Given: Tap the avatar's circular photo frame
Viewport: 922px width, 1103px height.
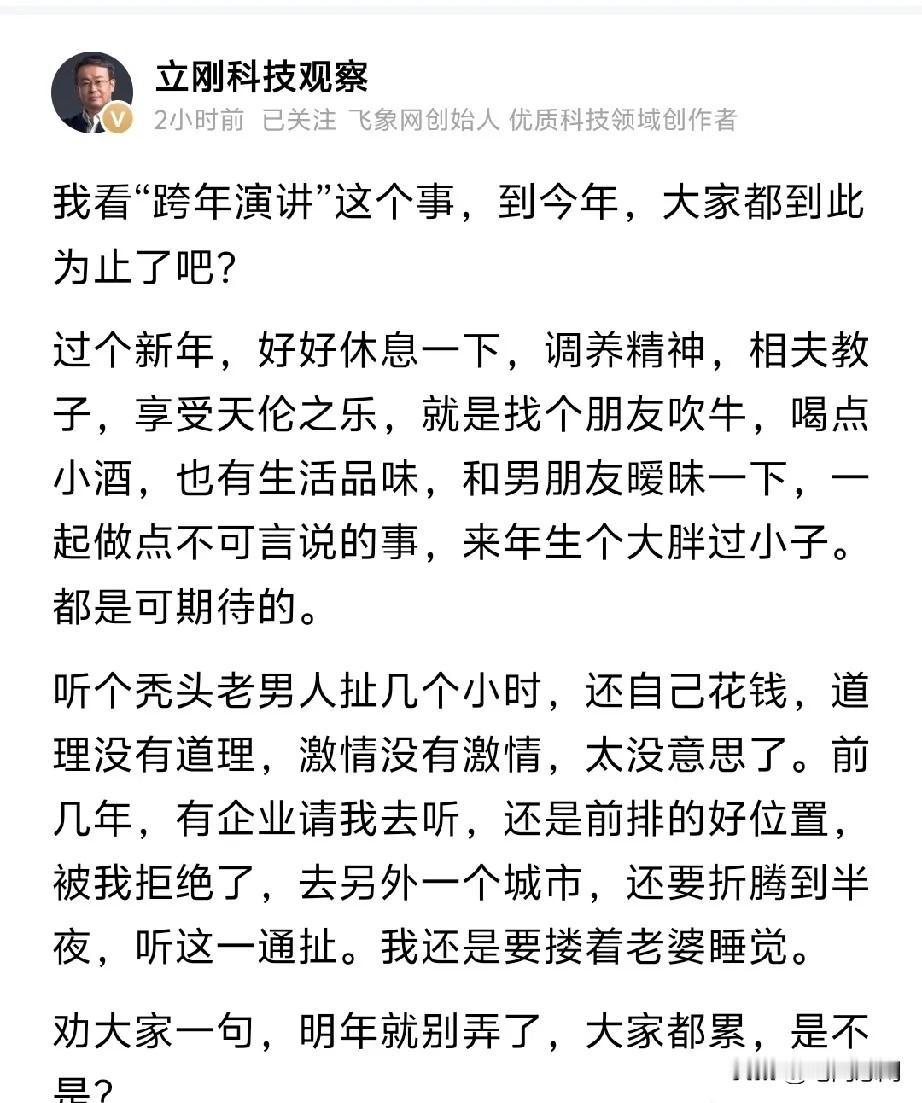Looking at the screenshot, I should [x=92, y=90].
